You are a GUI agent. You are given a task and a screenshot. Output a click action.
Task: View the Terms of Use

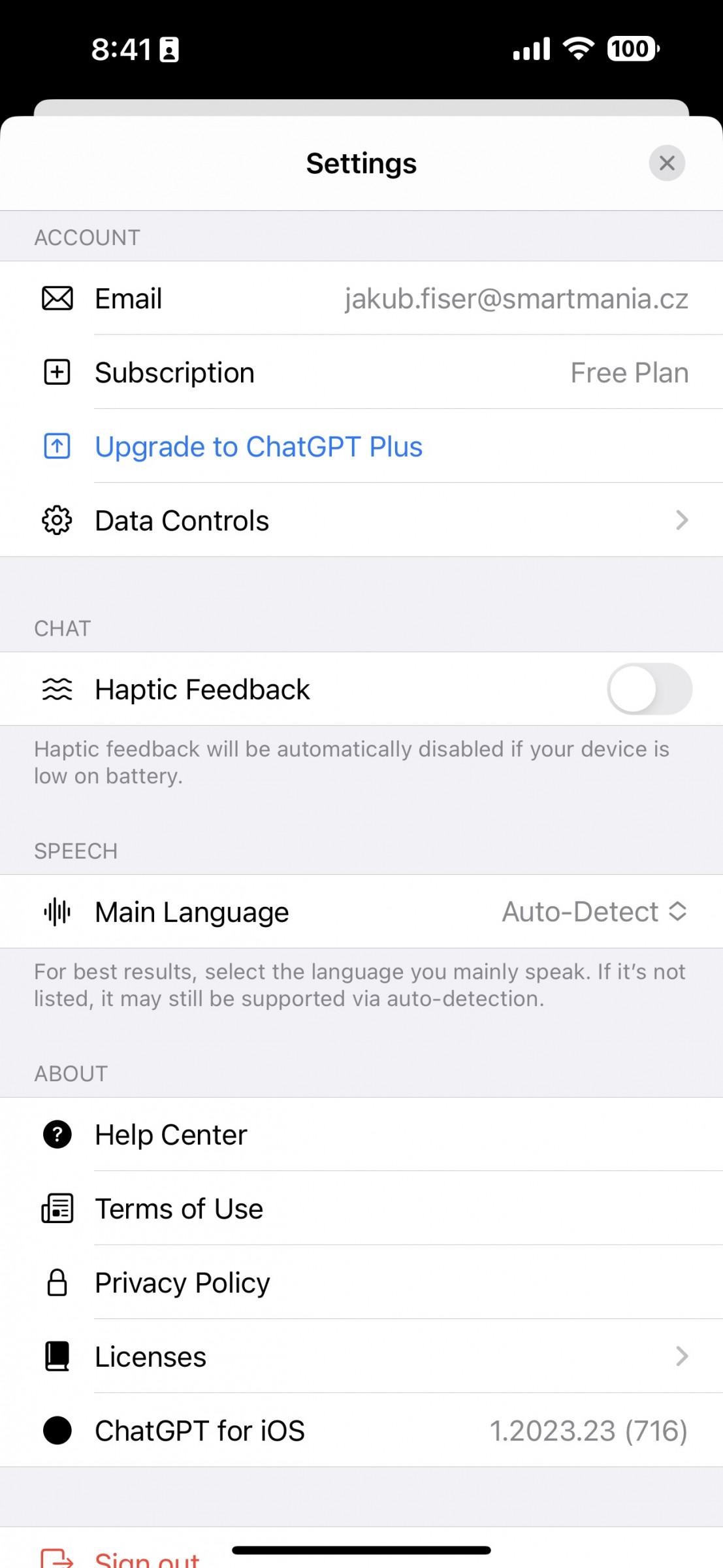pyautogui.click(x=179, y=1209)
